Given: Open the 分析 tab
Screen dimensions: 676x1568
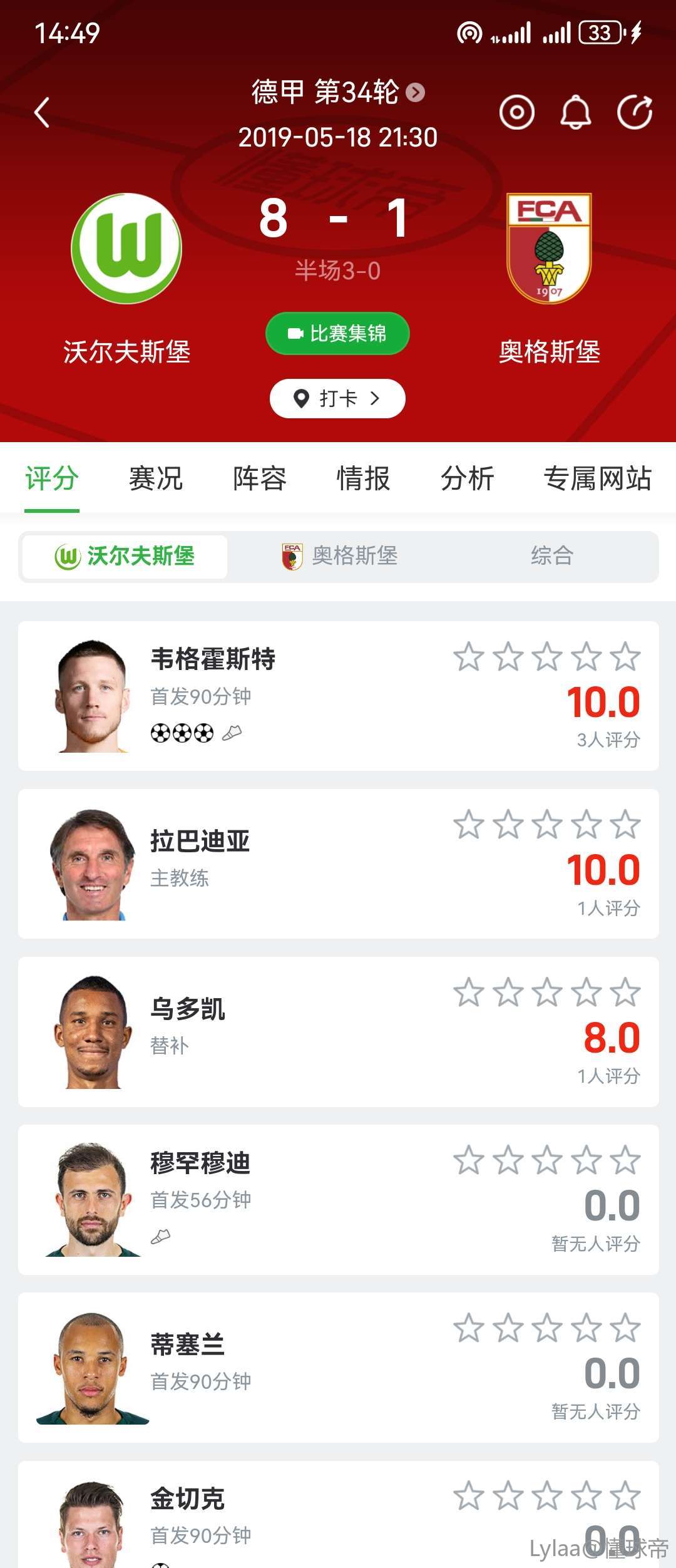Looking at the screenshot, I should [467, 478].
